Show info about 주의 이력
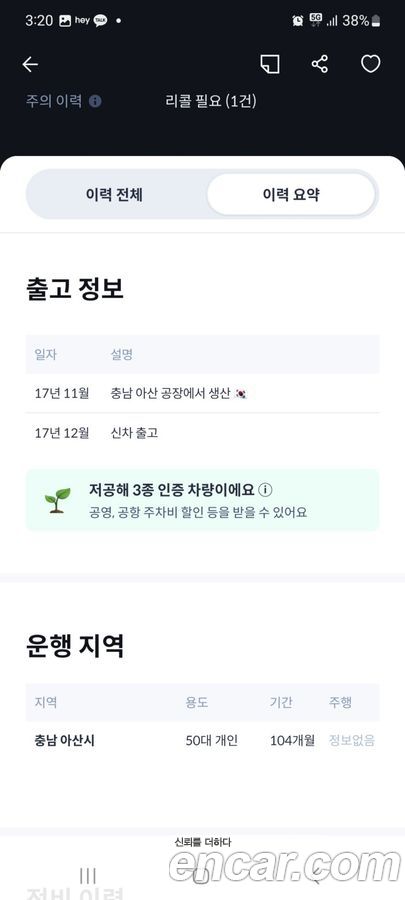This screenshot has height=900, width=405. point(95,102)
